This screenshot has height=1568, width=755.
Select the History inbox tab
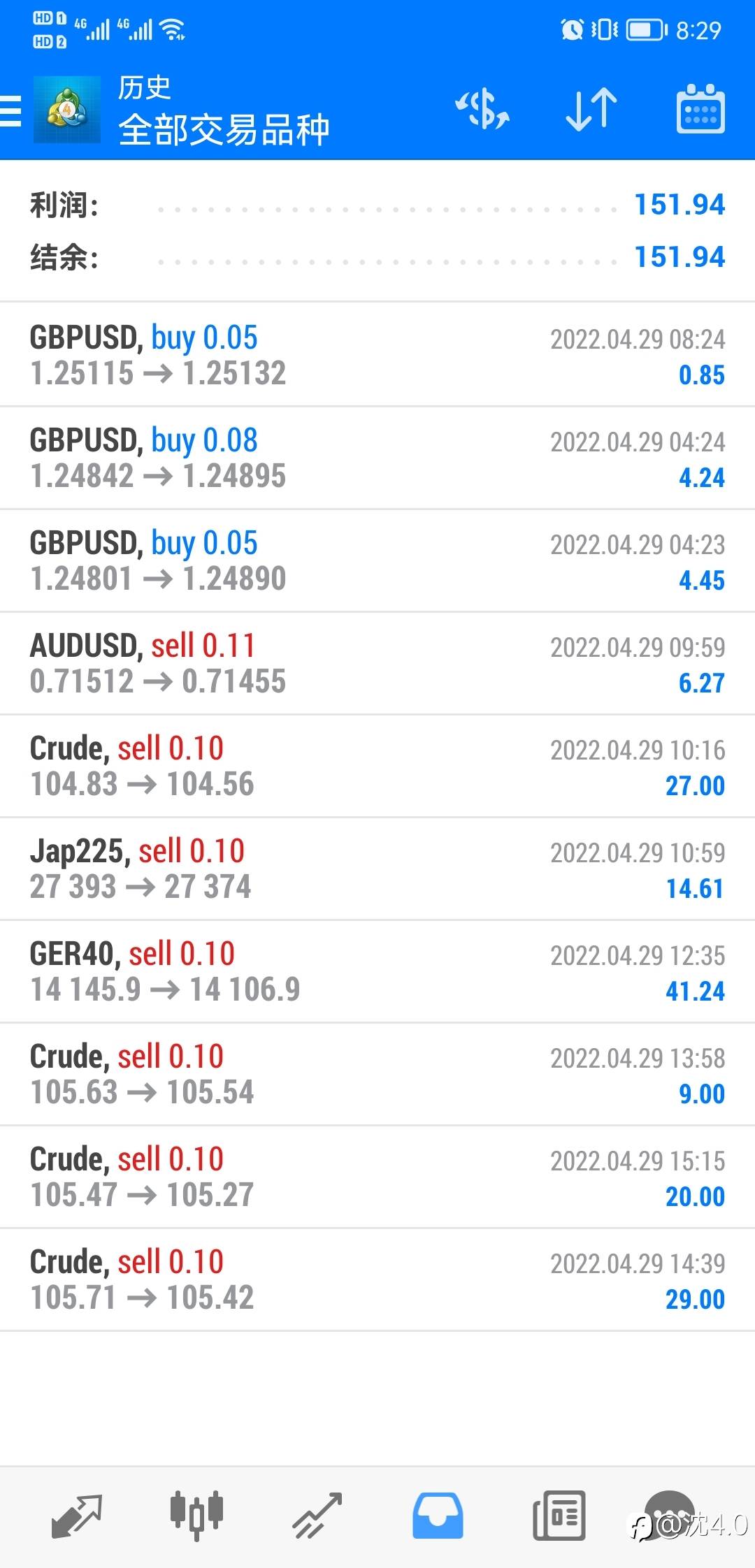pos(438,1516)
